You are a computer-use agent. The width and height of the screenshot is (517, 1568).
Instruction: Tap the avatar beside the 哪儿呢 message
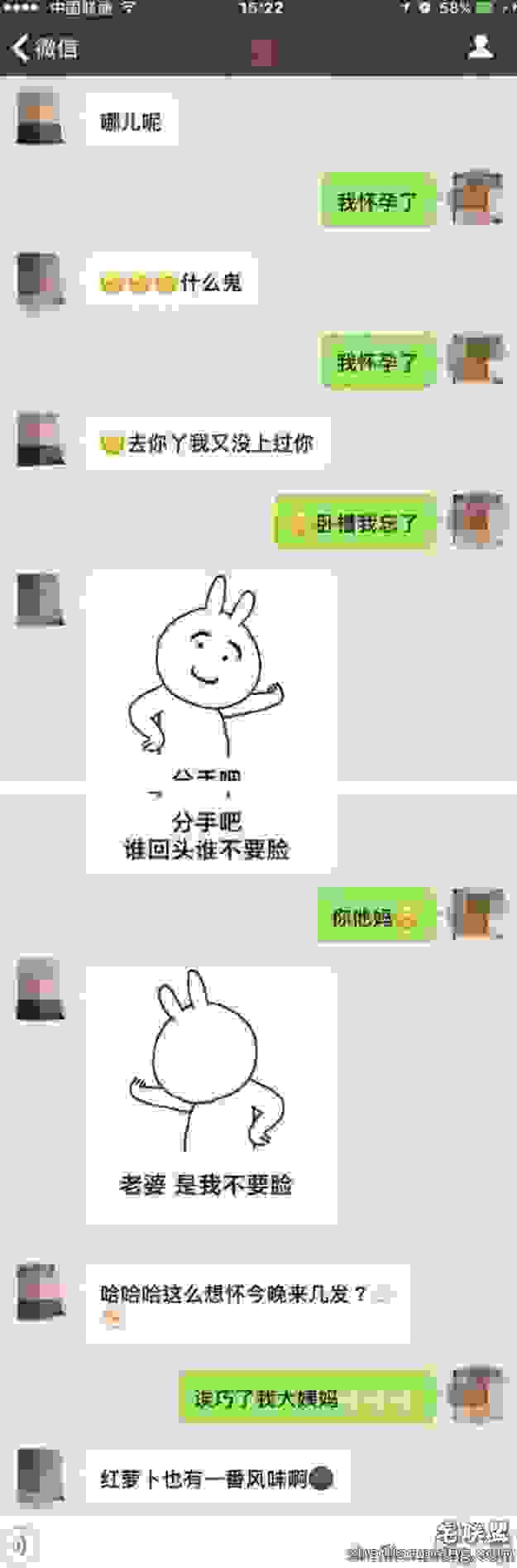coord(40,119)
